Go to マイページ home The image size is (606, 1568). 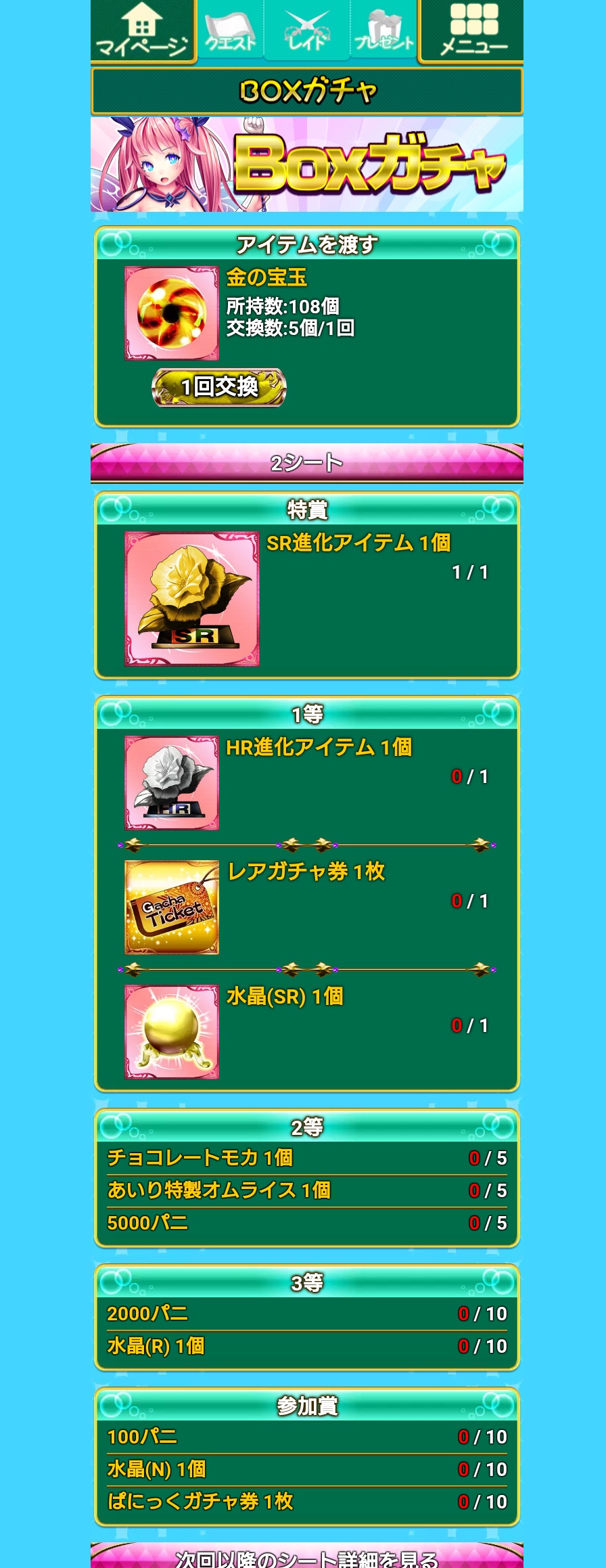143,31
